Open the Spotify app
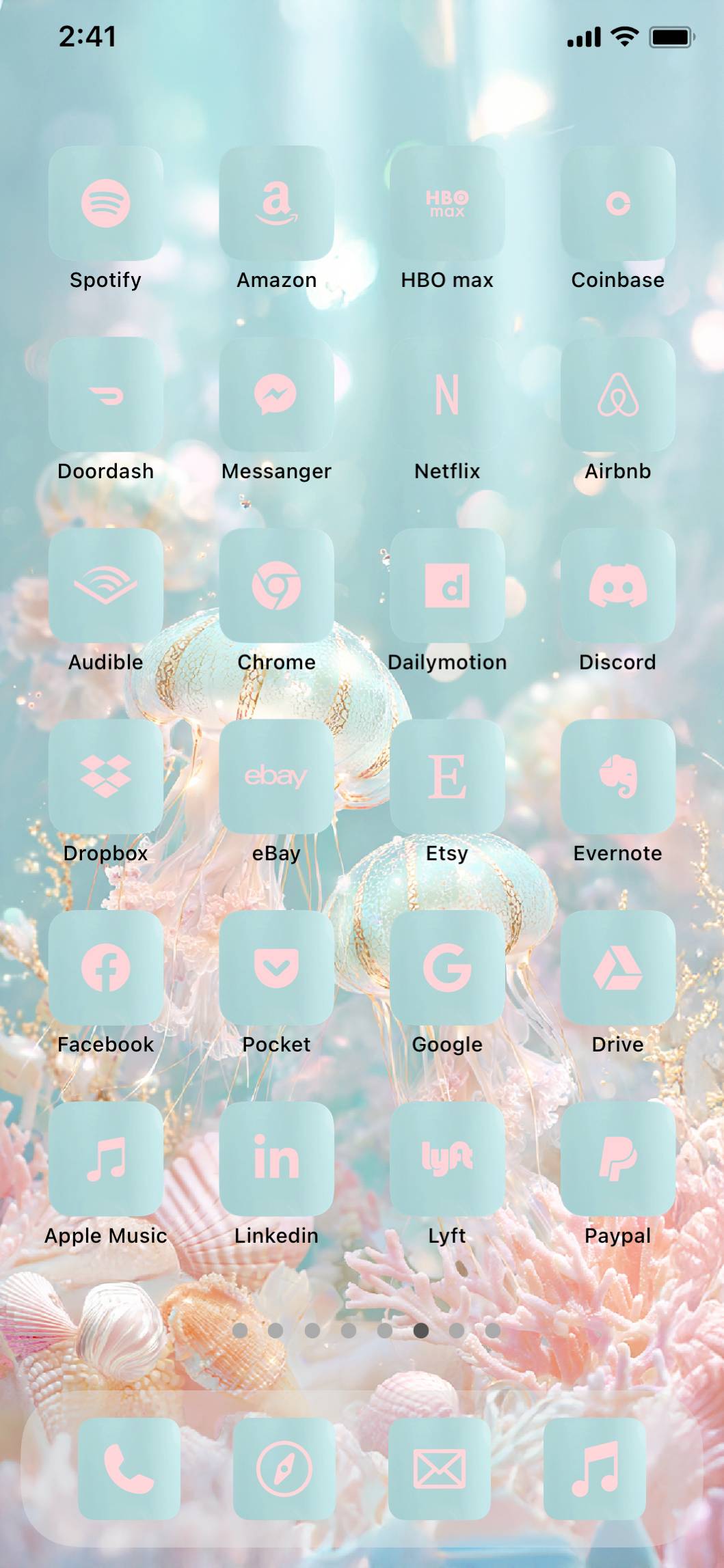The height and width of the screenshot is (1568, 724). tap(106, 203)
